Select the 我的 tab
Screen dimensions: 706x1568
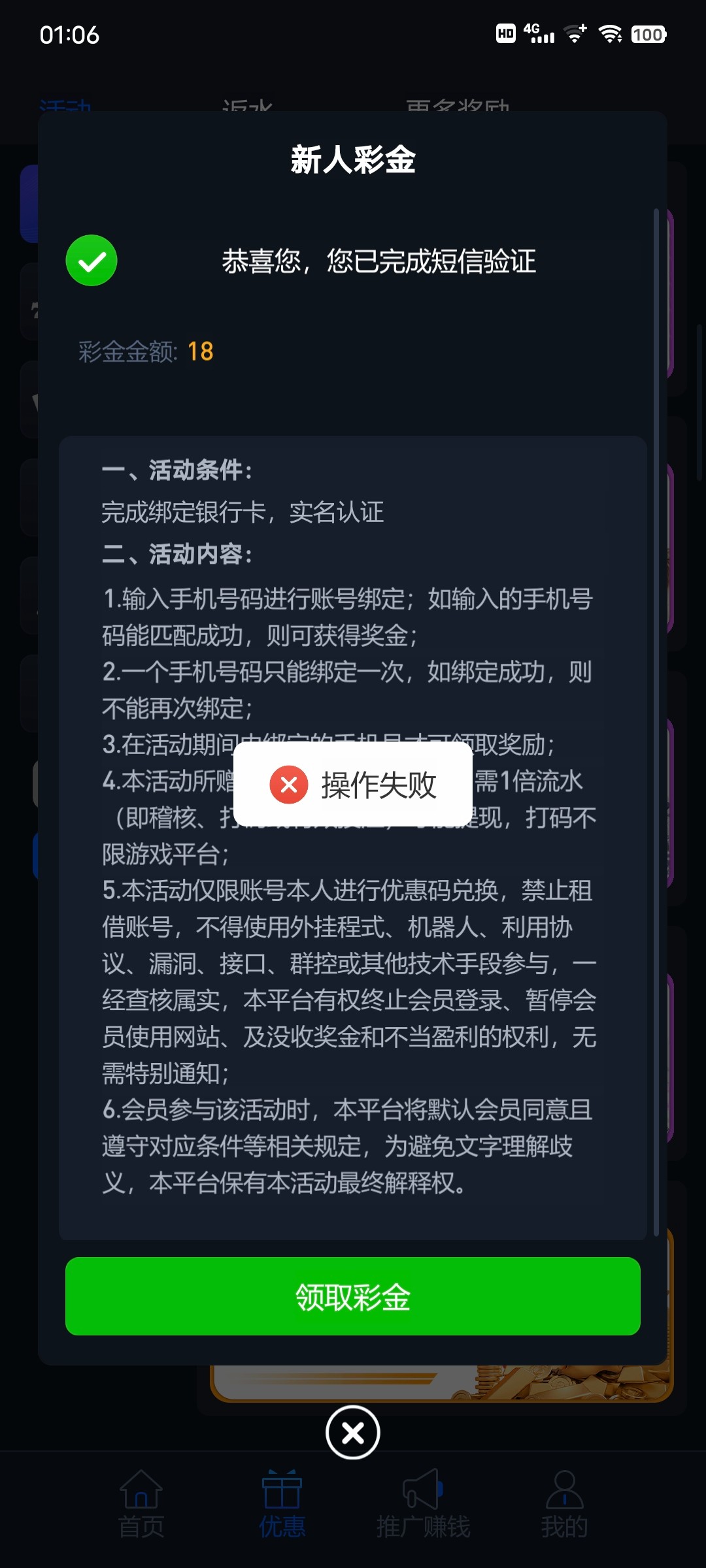click(x=564, y=1503)
